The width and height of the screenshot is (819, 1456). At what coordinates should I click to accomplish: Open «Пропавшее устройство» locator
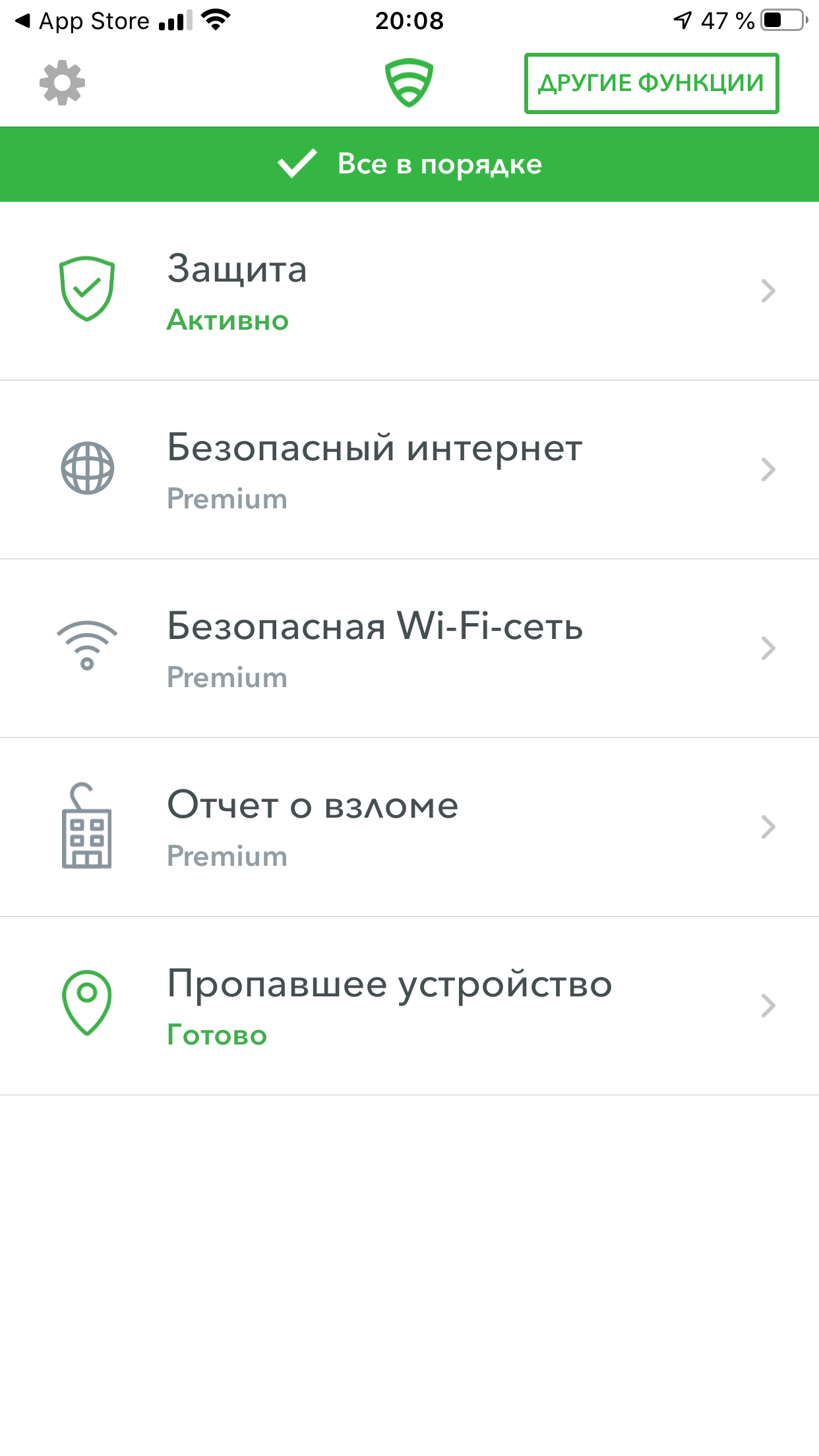[409, 1006]
